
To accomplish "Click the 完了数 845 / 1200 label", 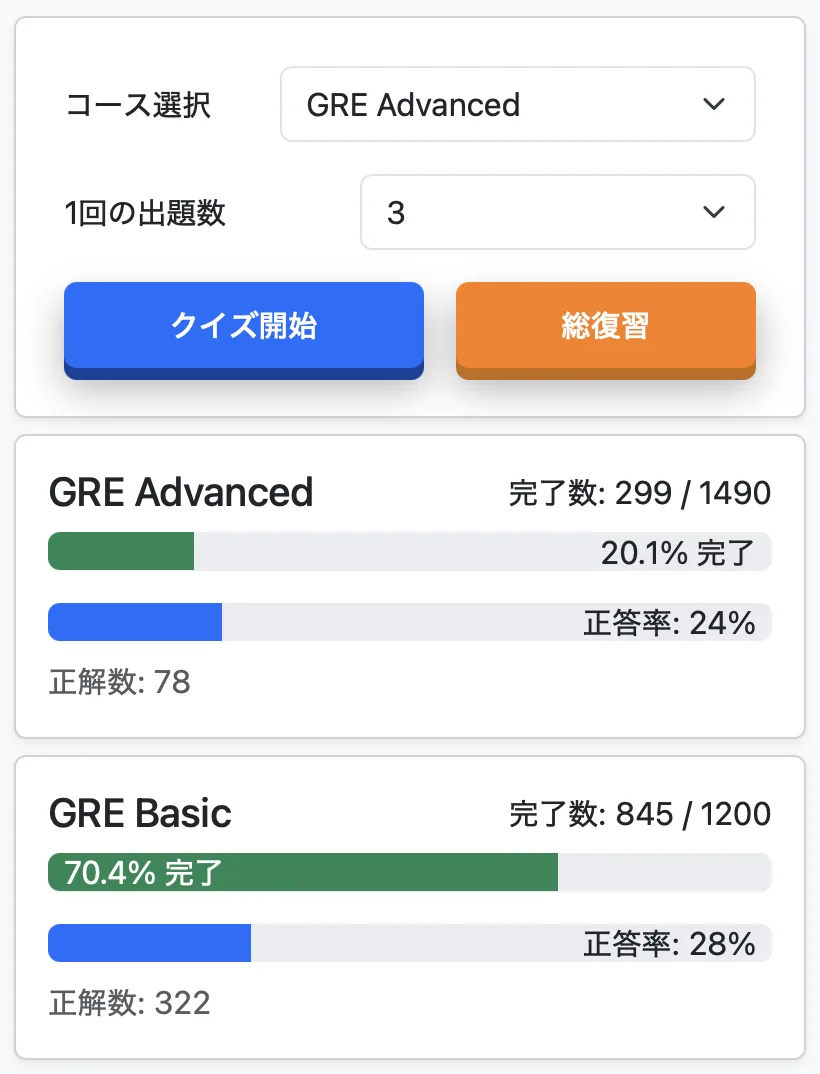I will (635, 813).
